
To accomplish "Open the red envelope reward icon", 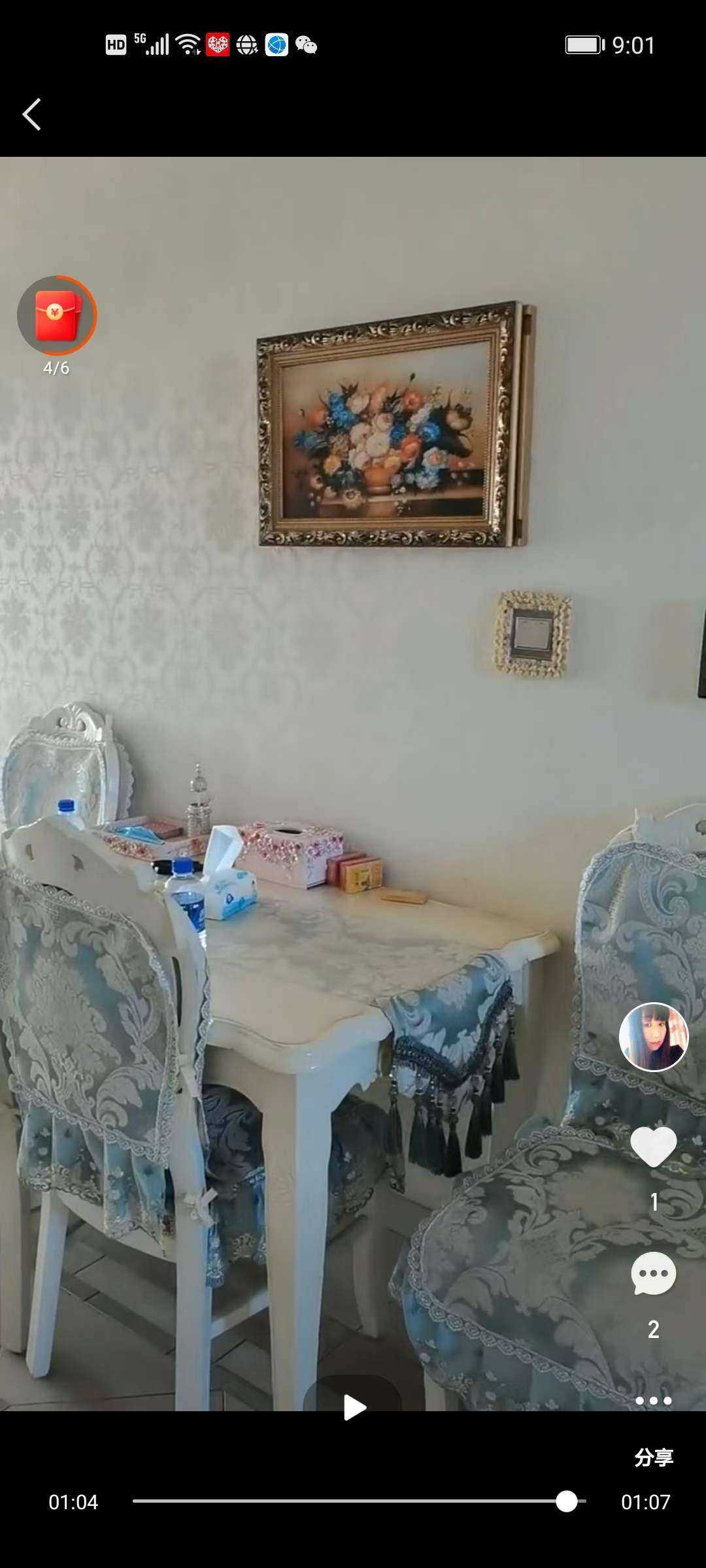I will click(57, 316).
